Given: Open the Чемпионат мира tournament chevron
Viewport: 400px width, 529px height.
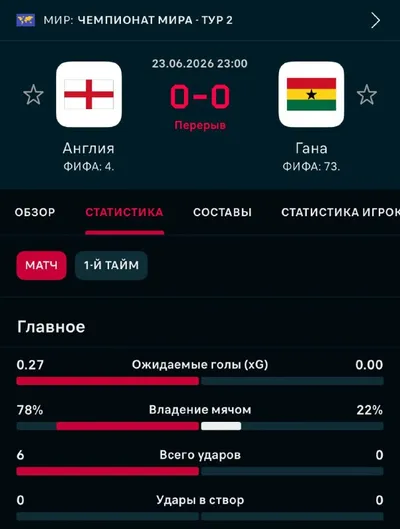Looking at the screenshot, I should (x=375, y=21).
